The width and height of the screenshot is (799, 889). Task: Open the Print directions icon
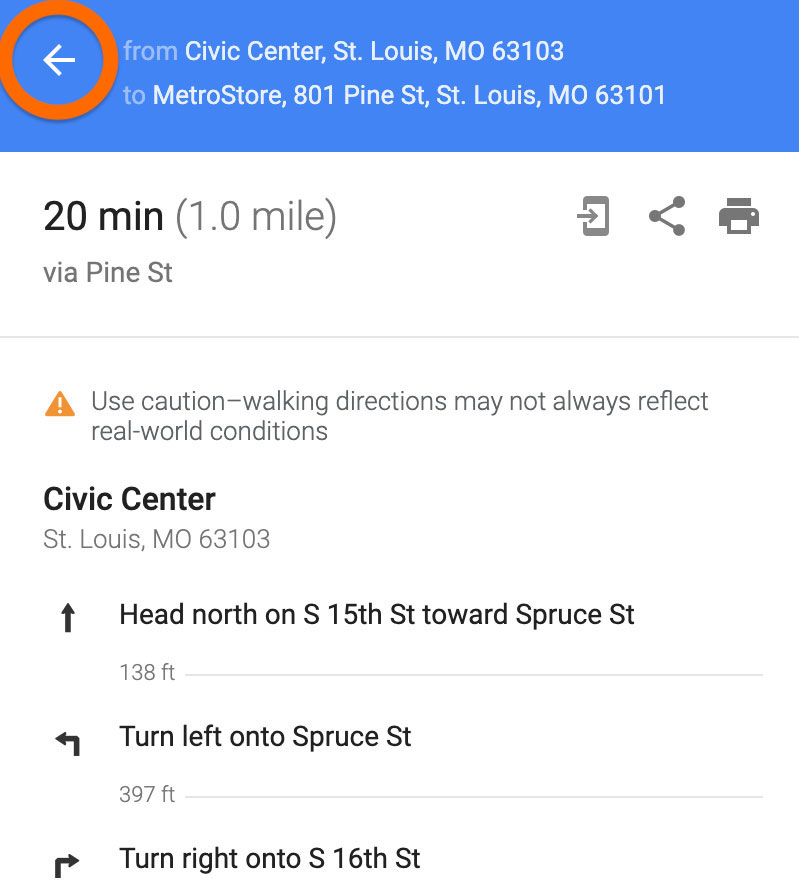tap(739, 216)
